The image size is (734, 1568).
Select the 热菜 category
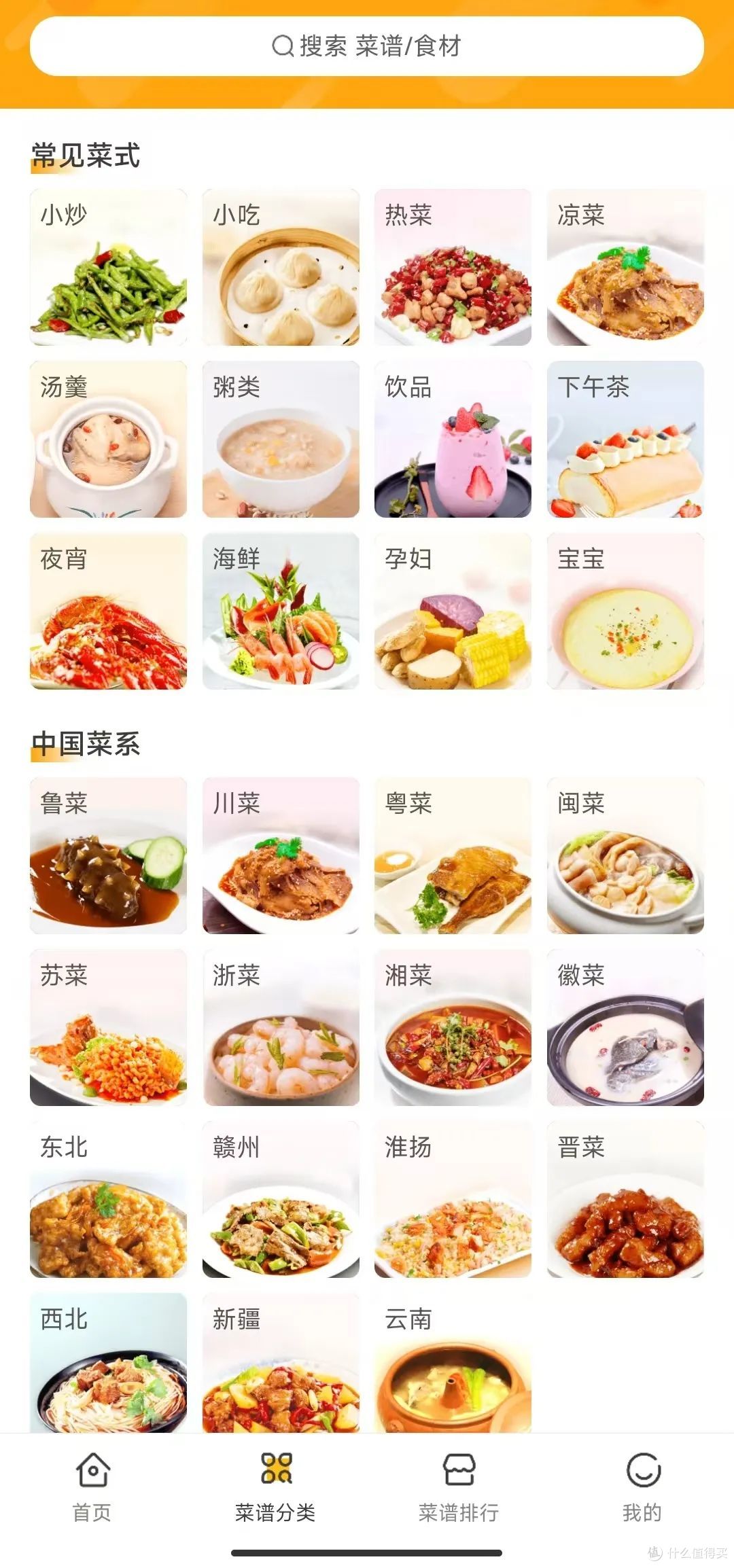453,267
